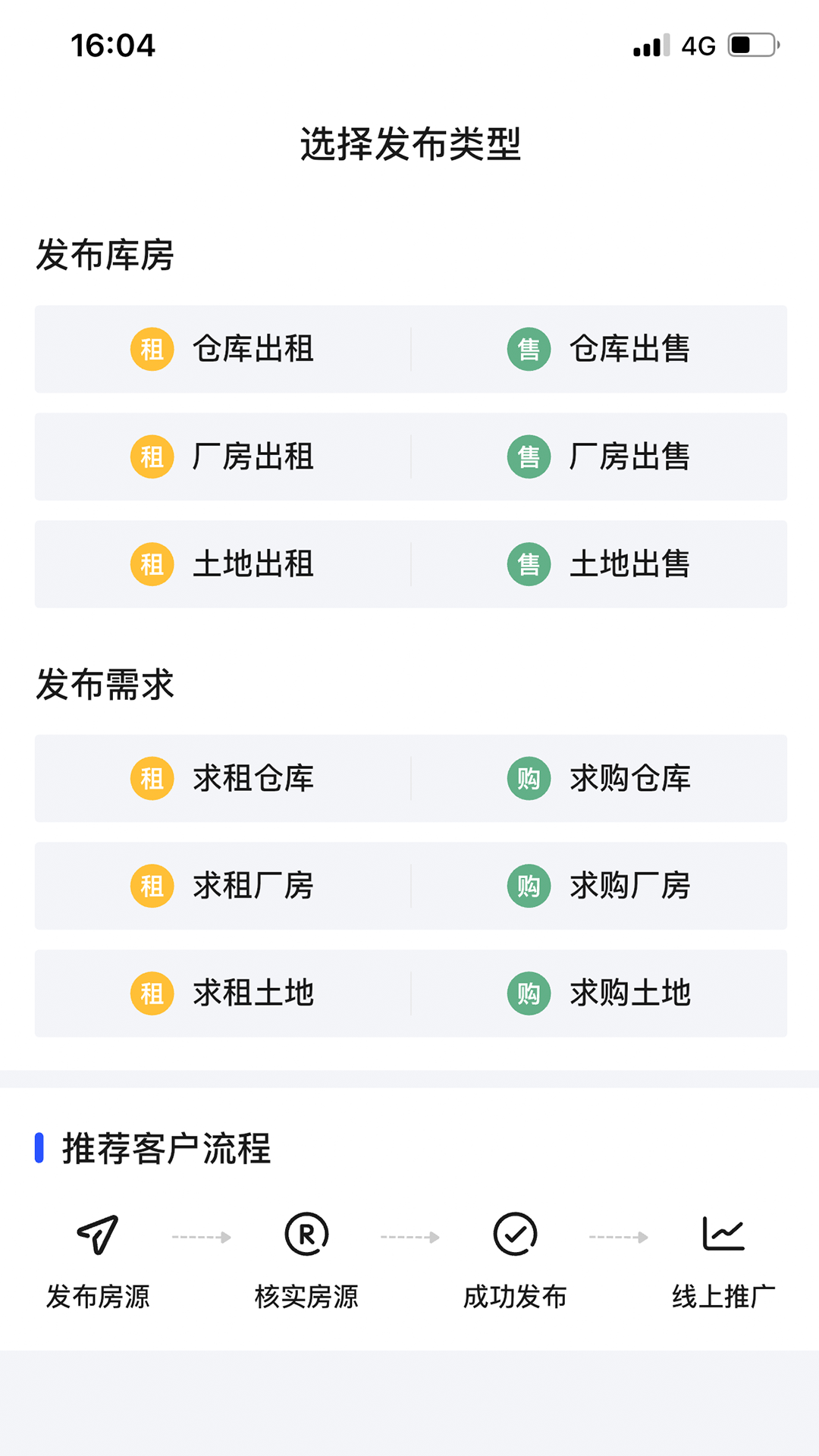Choose 厂房出售 under 发布库房
The width and height of the screenshot is (819, 1456).
629,457
